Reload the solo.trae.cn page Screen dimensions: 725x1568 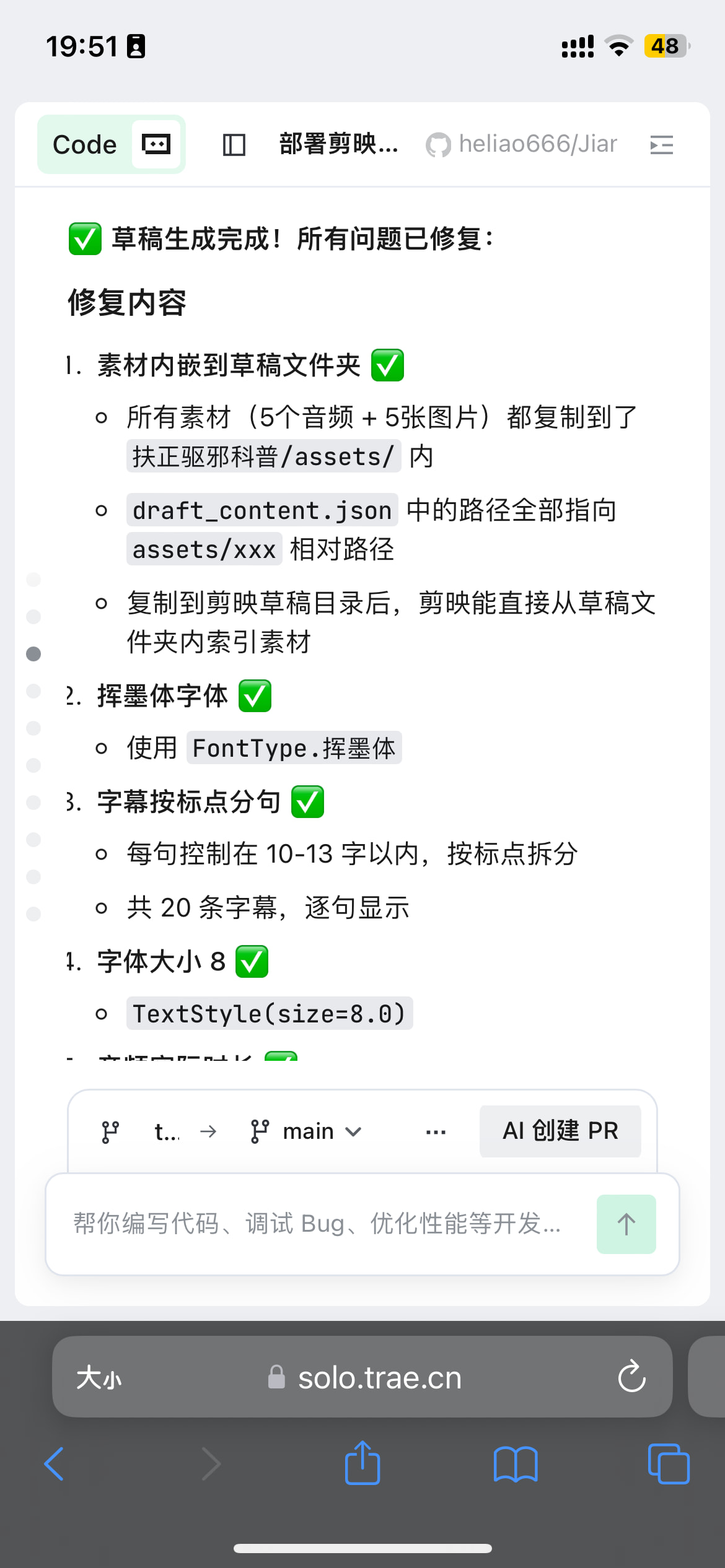[x=632, y=1377]
